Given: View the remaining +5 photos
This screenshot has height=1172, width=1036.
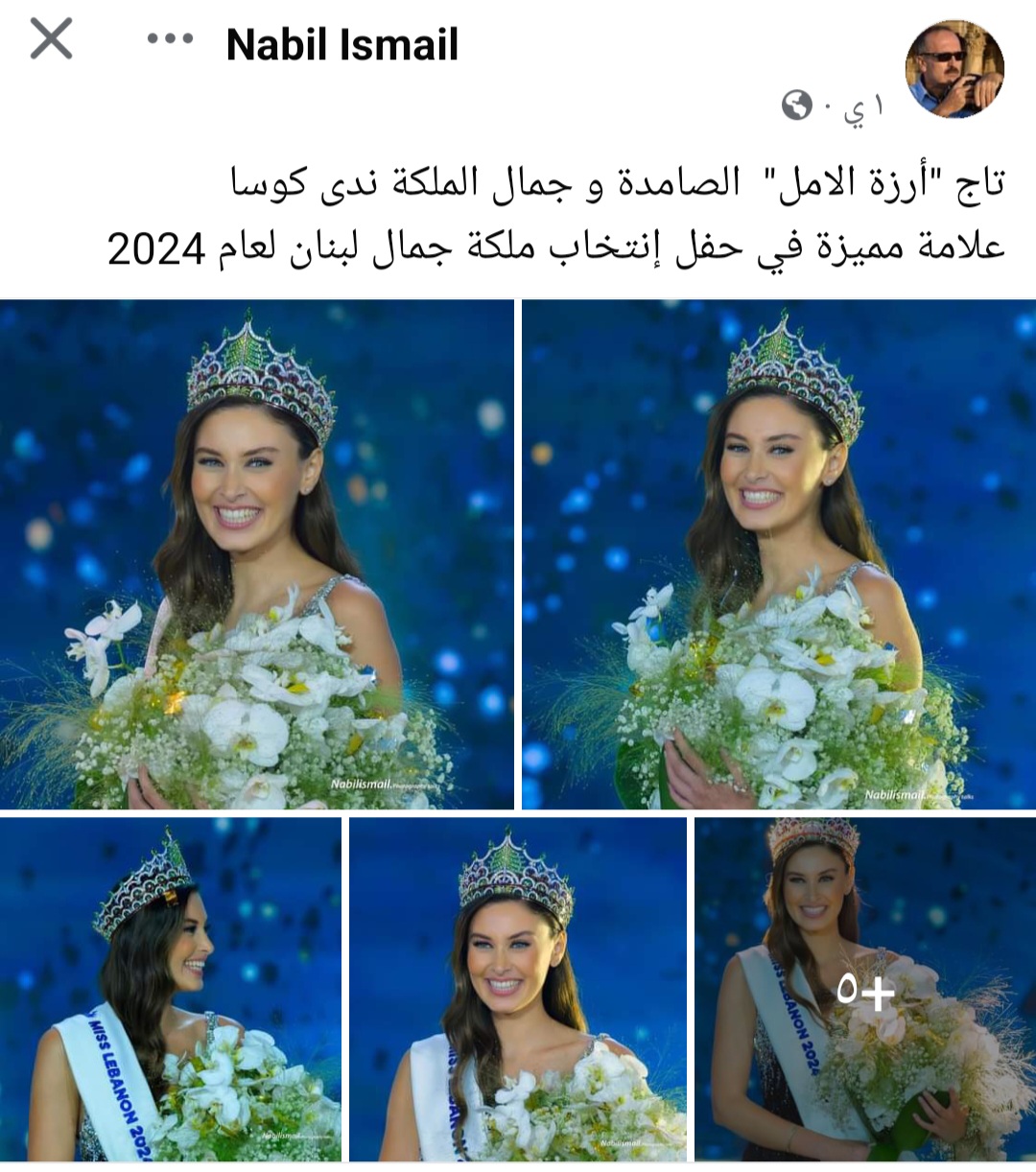Looking at the screenshot, I should pos(864,989).
